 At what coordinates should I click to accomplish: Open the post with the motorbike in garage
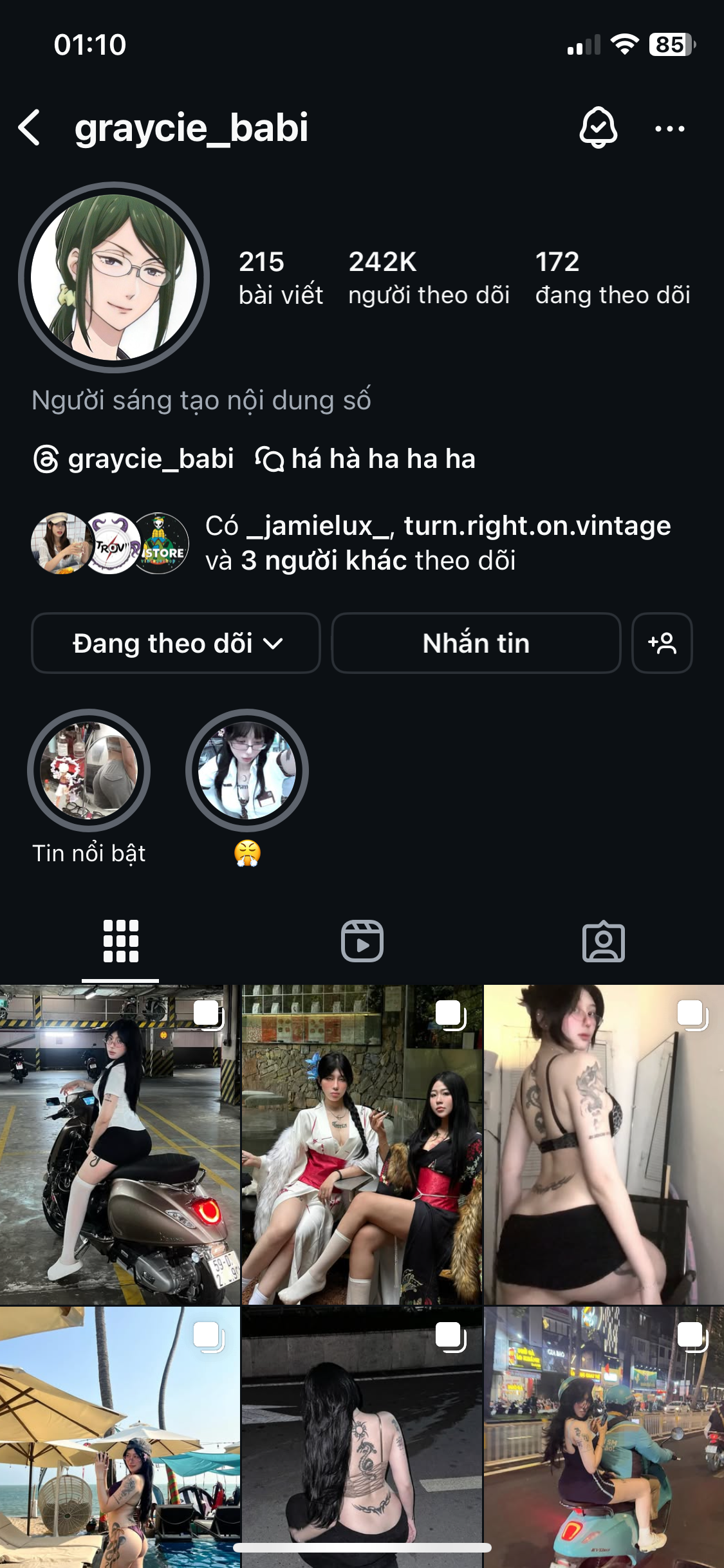coord(120,1144)
